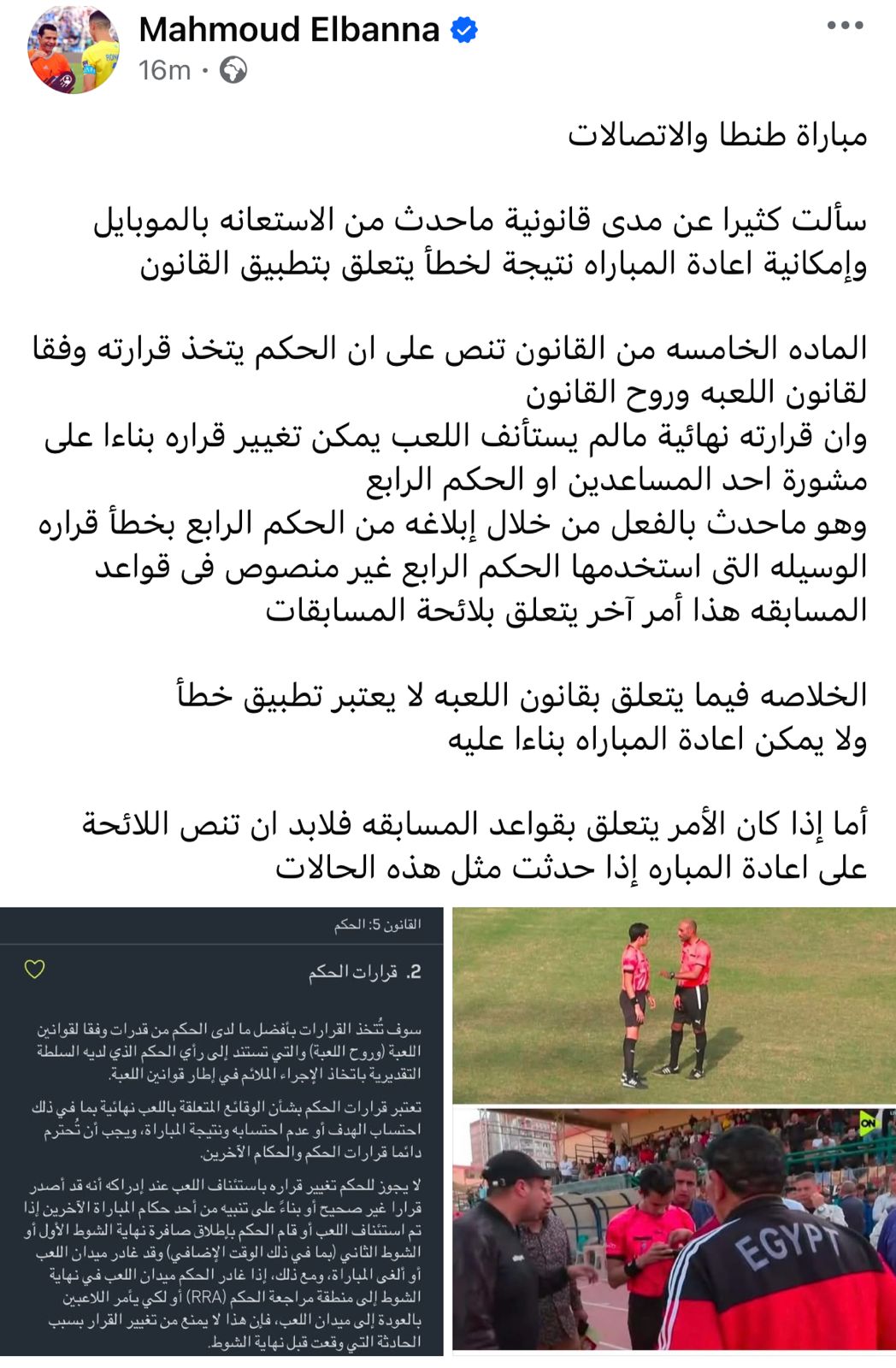View the photo of two referees talking
This screenshot has height=1368, width=896.
[674, 1005]
